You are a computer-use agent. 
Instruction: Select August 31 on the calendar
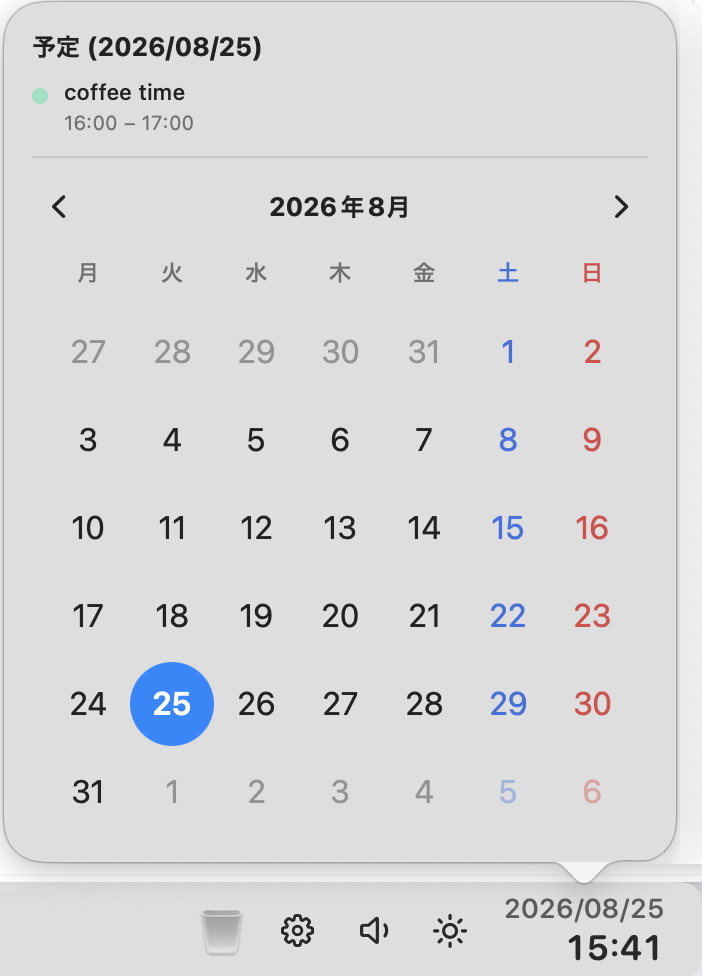[88, 792]
